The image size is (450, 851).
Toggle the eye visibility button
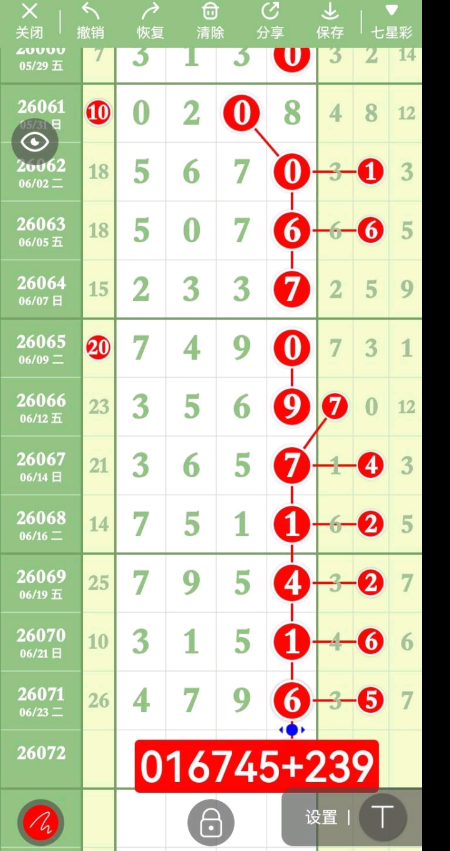pos(35,142)
